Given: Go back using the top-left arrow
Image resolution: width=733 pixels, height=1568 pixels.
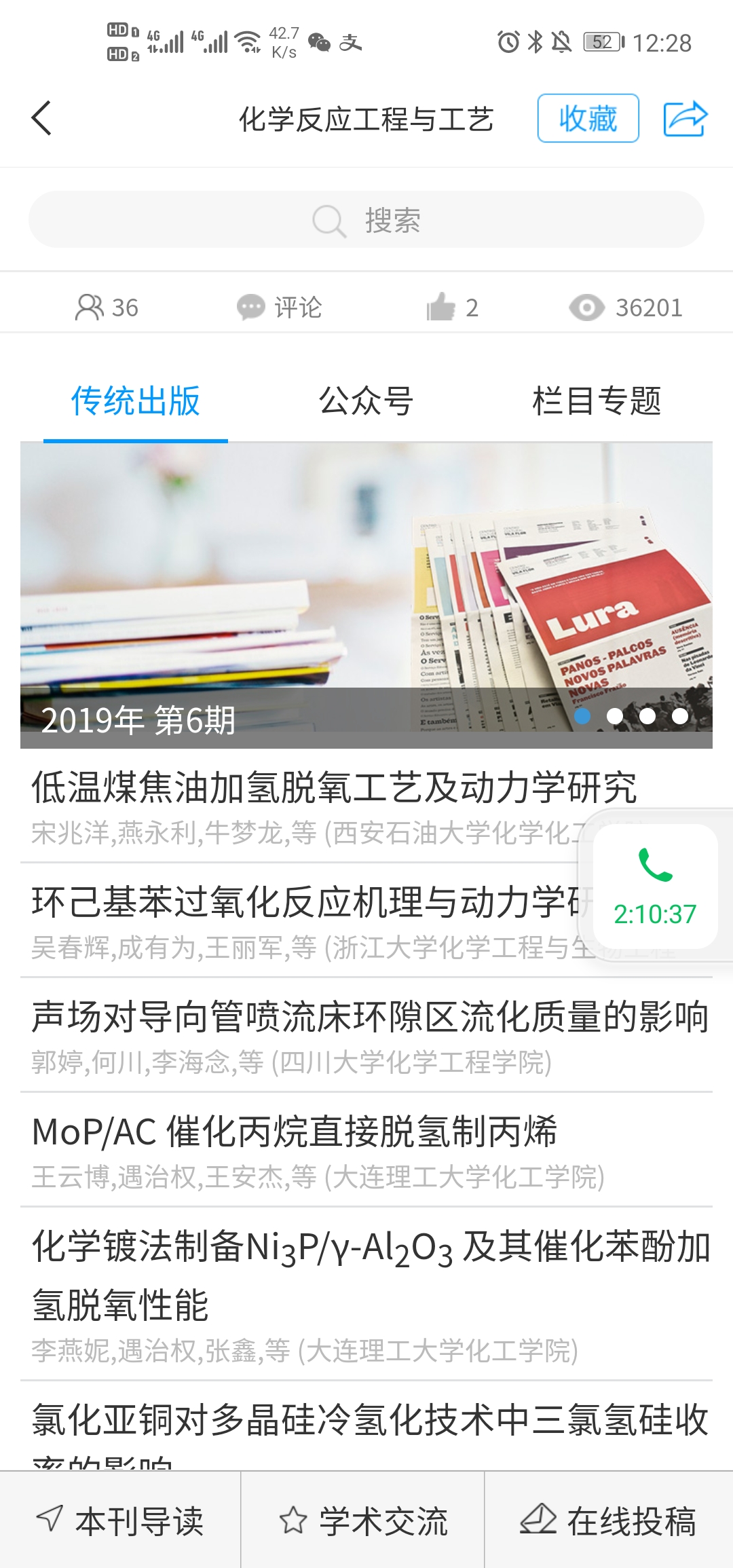Looking at the screenshot, I should 41,119.
